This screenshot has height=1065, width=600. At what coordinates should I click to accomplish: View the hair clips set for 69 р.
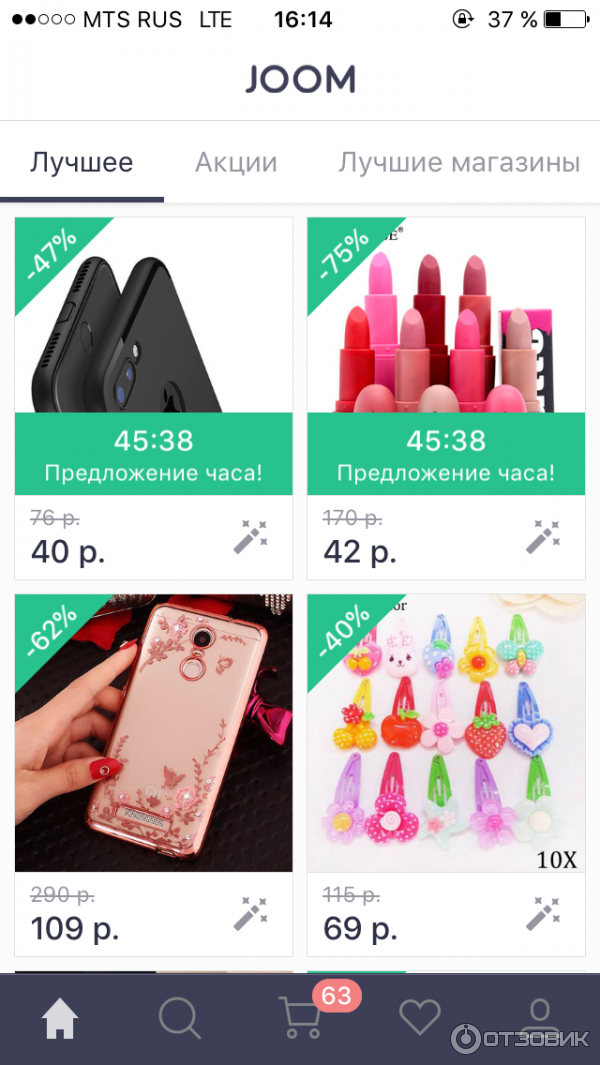tap(446, 733)
